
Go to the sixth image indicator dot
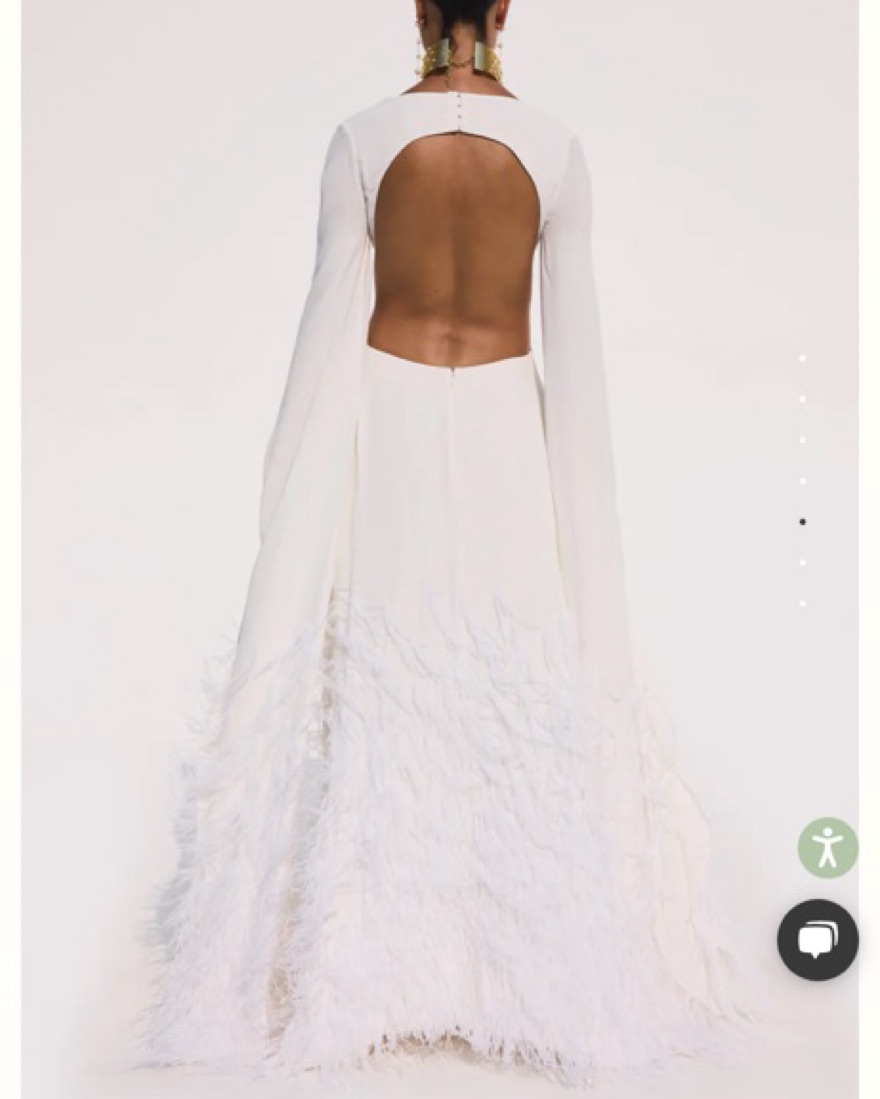click(x=802, y=563)
